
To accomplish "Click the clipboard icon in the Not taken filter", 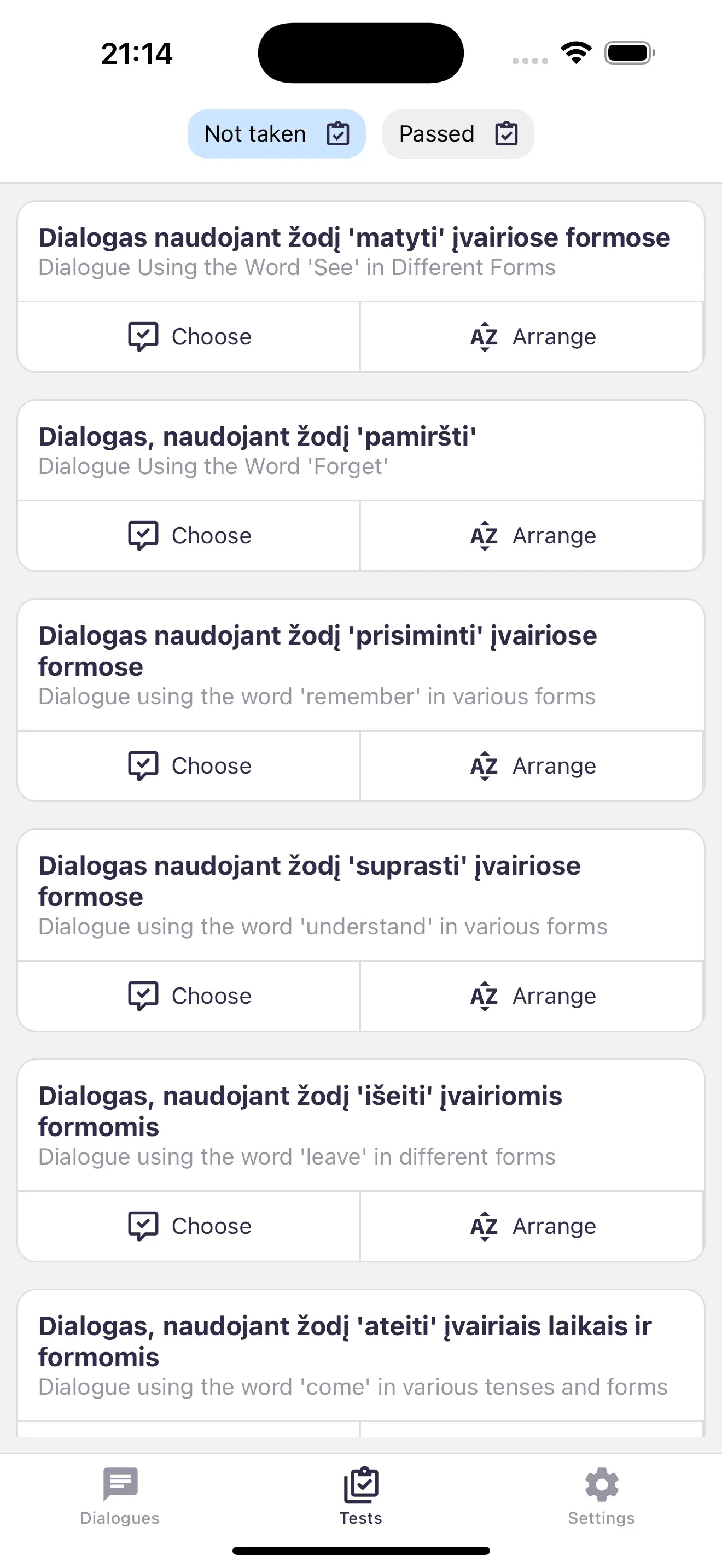I will point(339,133).
